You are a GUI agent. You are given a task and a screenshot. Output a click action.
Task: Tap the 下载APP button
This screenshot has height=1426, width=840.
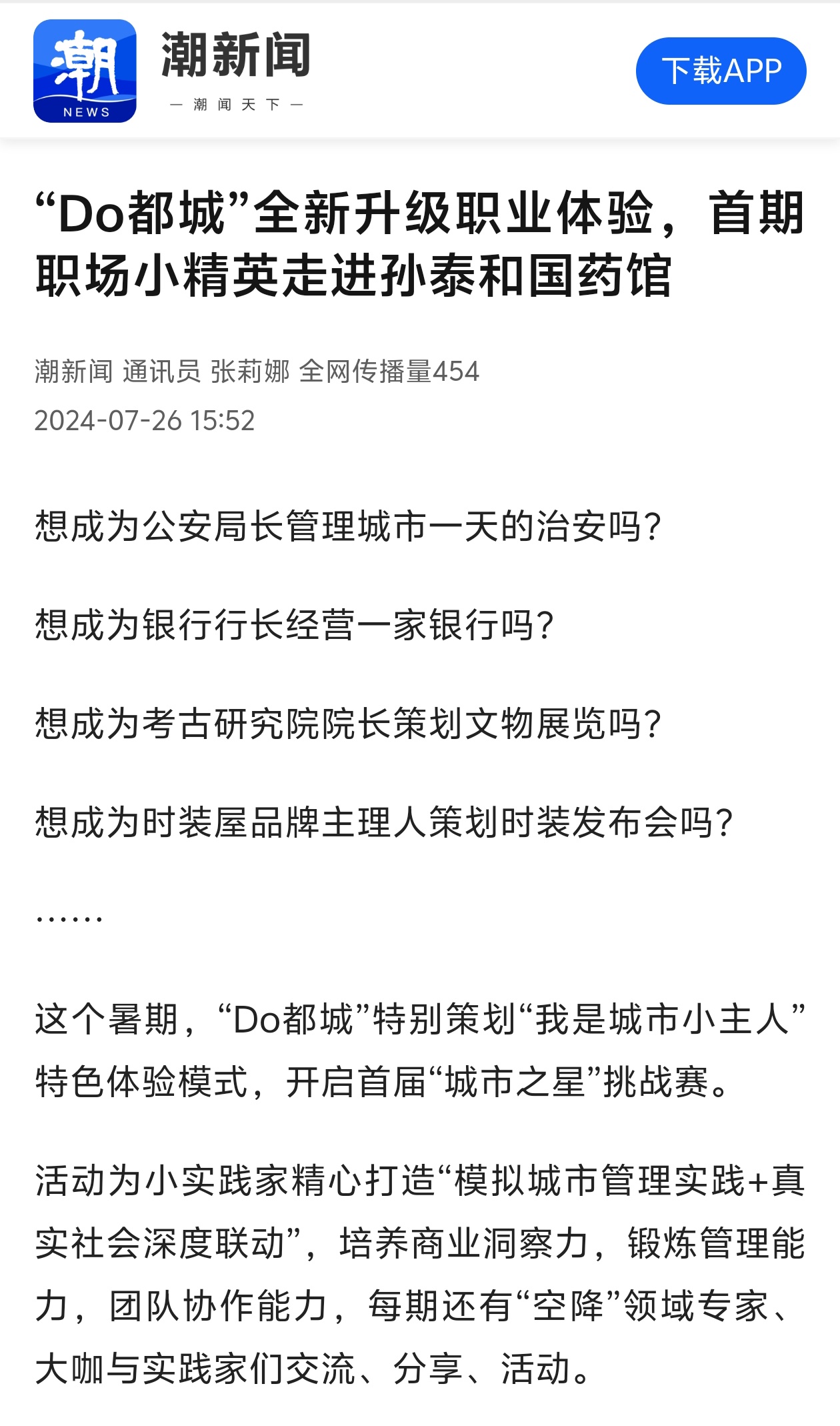click(x=721, y=71)
